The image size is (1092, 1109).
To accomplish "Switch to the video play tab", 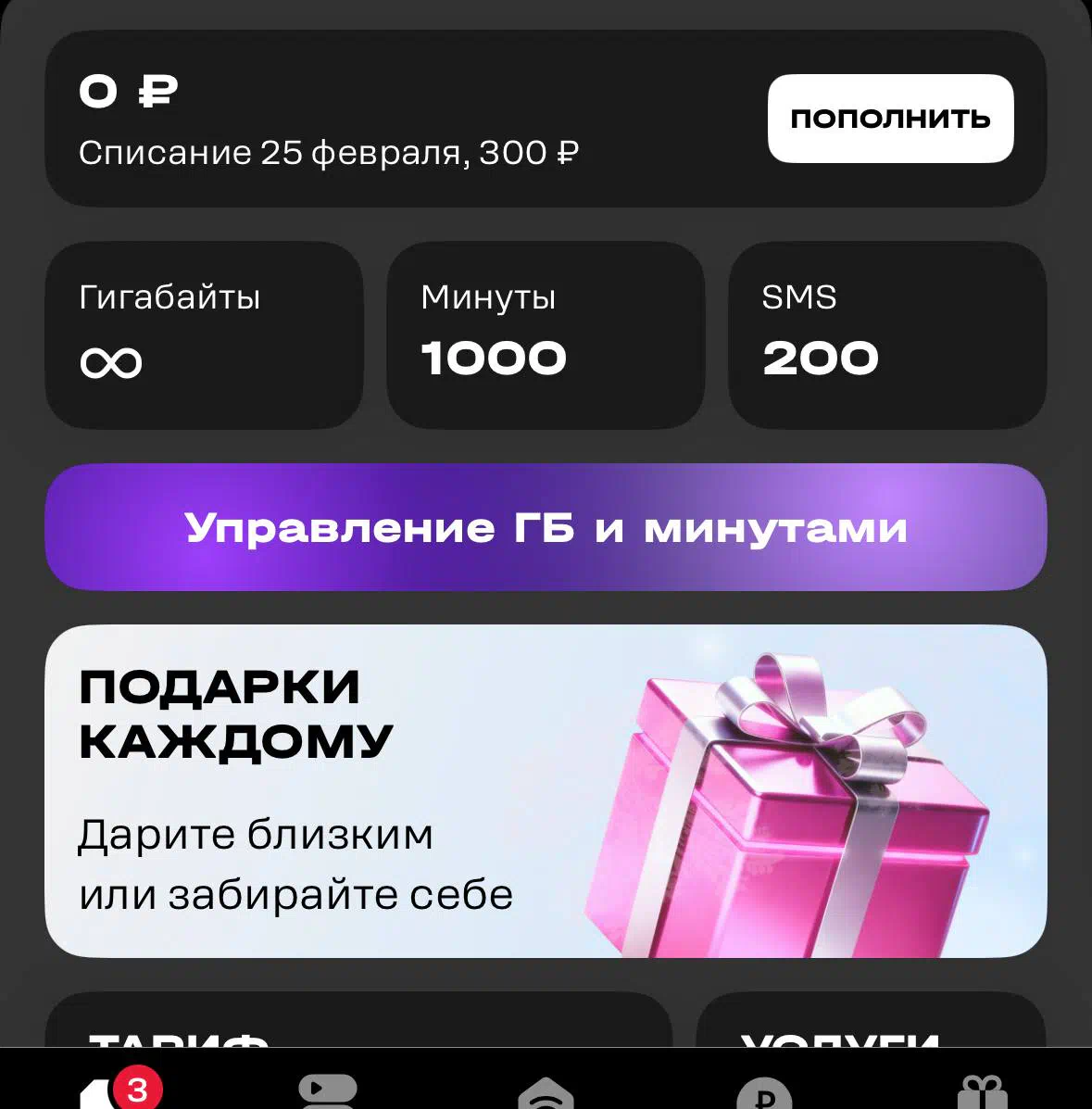I will click(x=328, y=1090).
